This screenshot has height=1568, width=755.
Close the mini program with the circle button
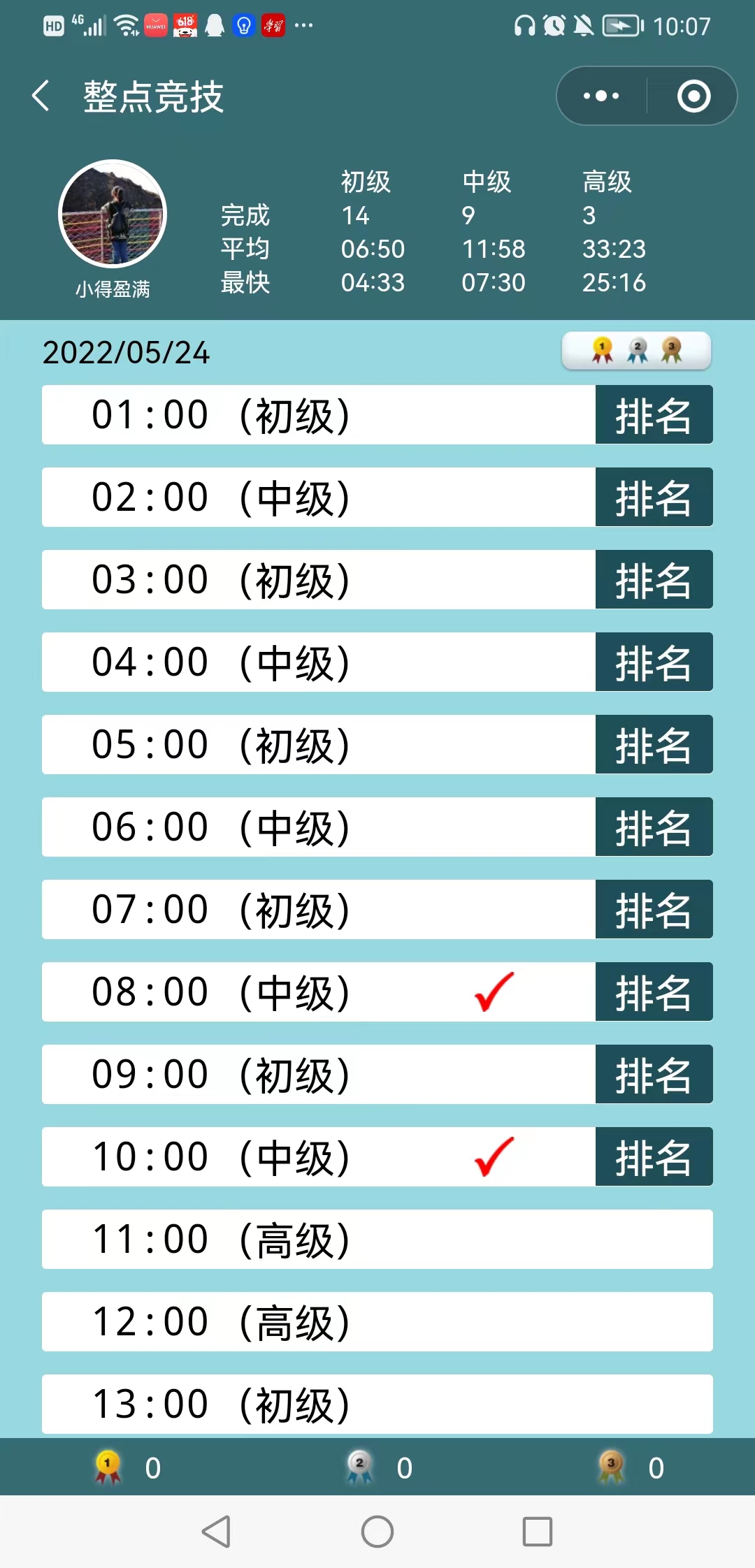693,96
